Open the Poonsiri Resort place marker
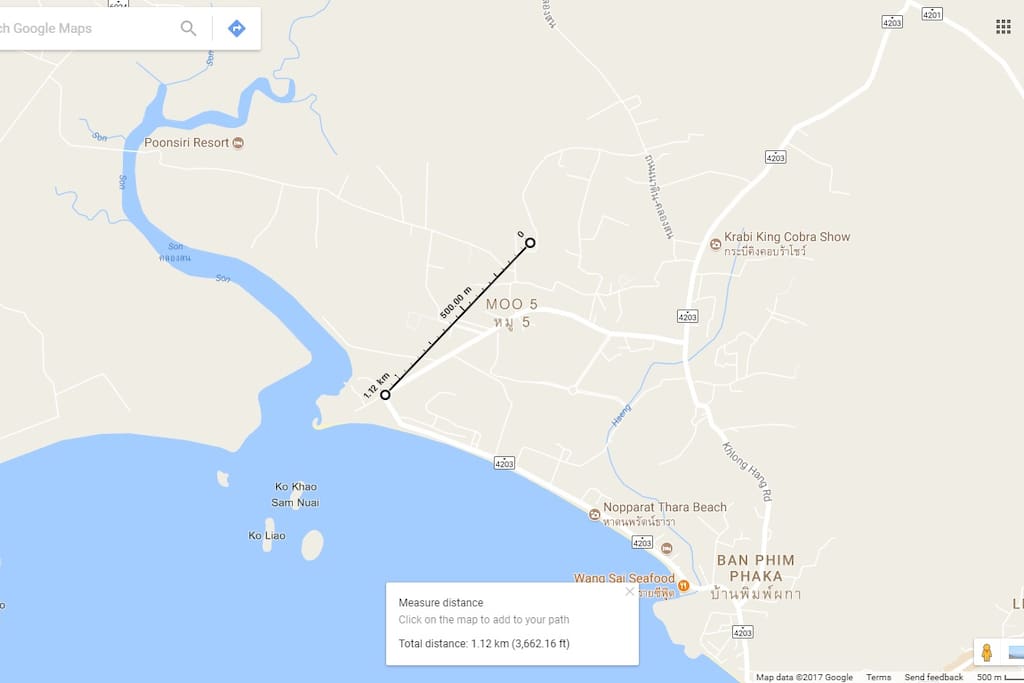The image size is (1024, 683). tap(238, 143)
